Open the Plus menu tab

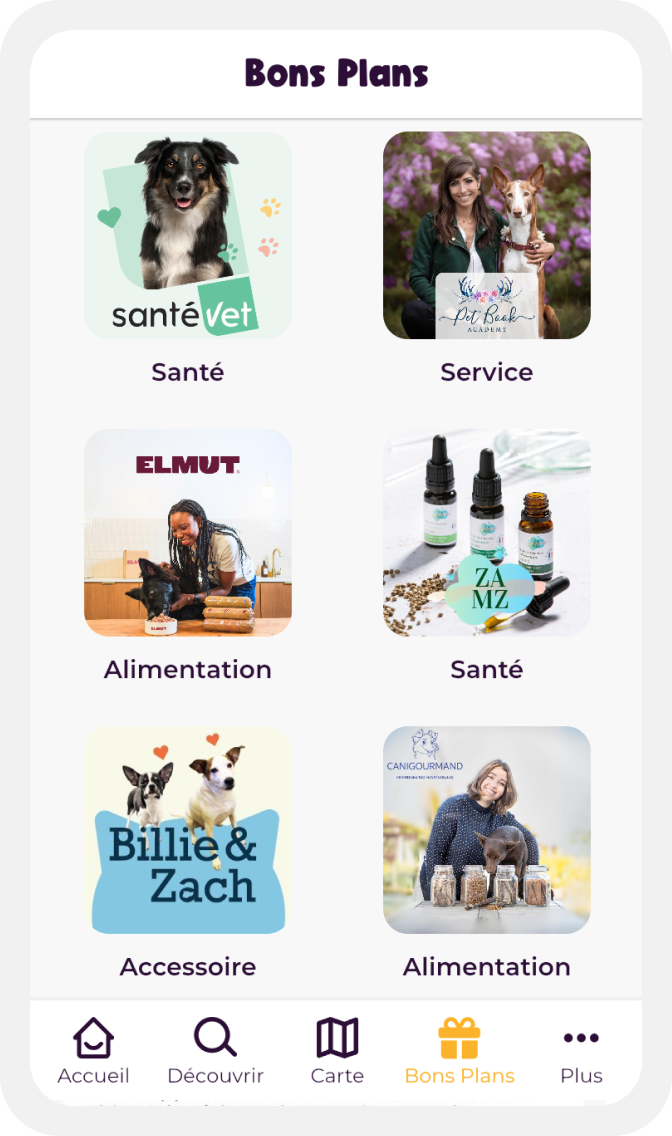click(581, 1052)
